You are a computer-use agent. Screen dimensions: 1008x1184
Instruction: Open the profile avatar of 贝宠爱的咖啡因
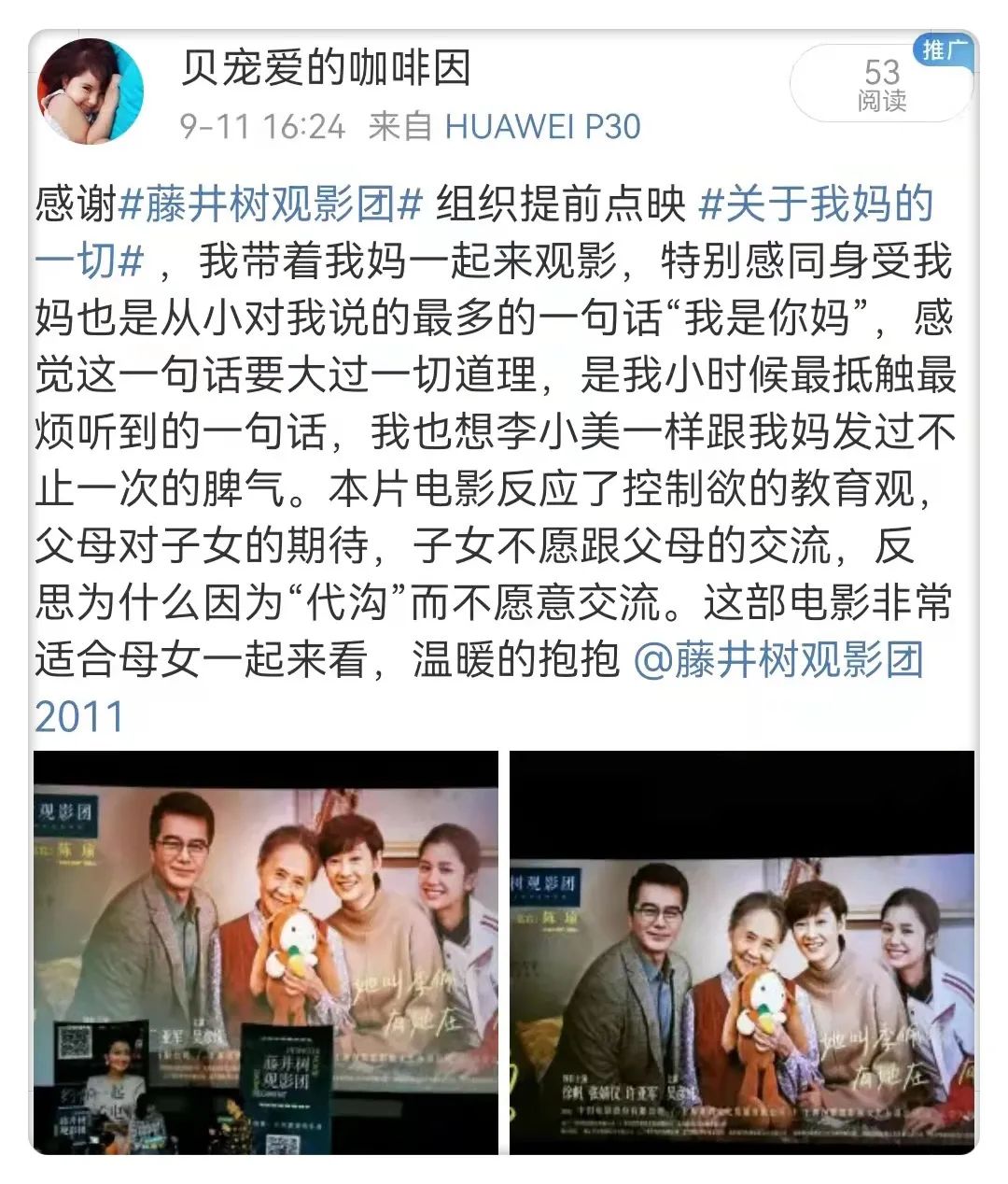tap(91, 92)
